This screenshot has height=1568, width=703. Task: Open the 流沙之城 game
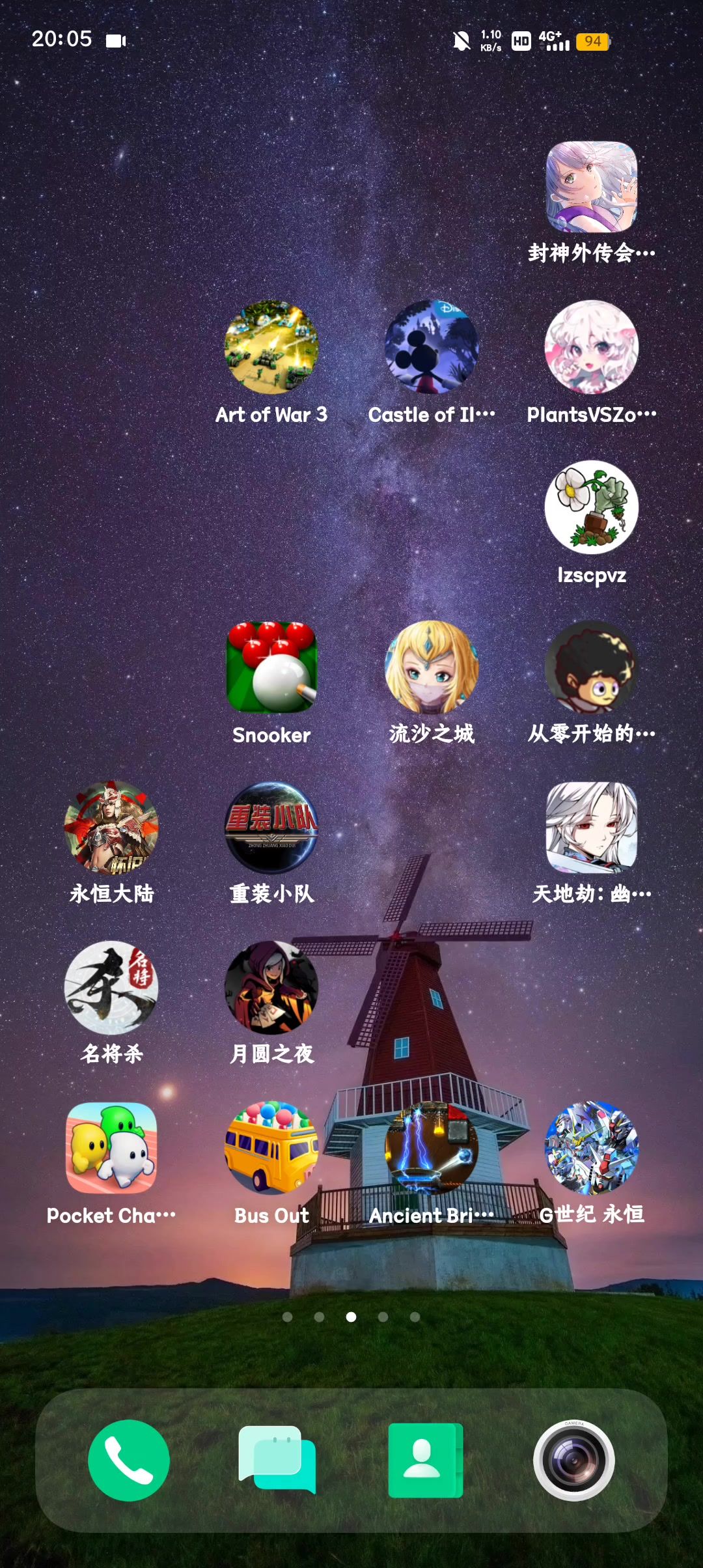coord(432,667)
